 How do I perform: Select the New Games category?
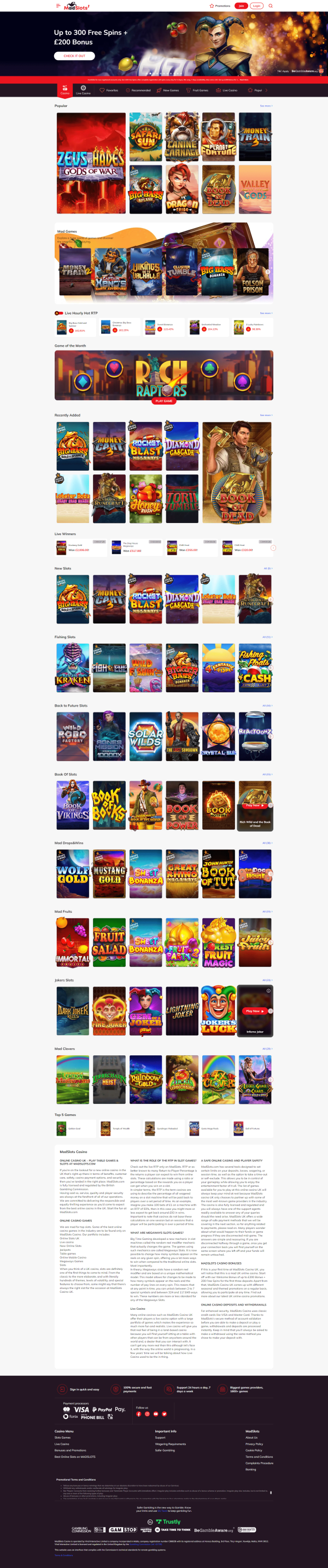(x=168, y=90)
